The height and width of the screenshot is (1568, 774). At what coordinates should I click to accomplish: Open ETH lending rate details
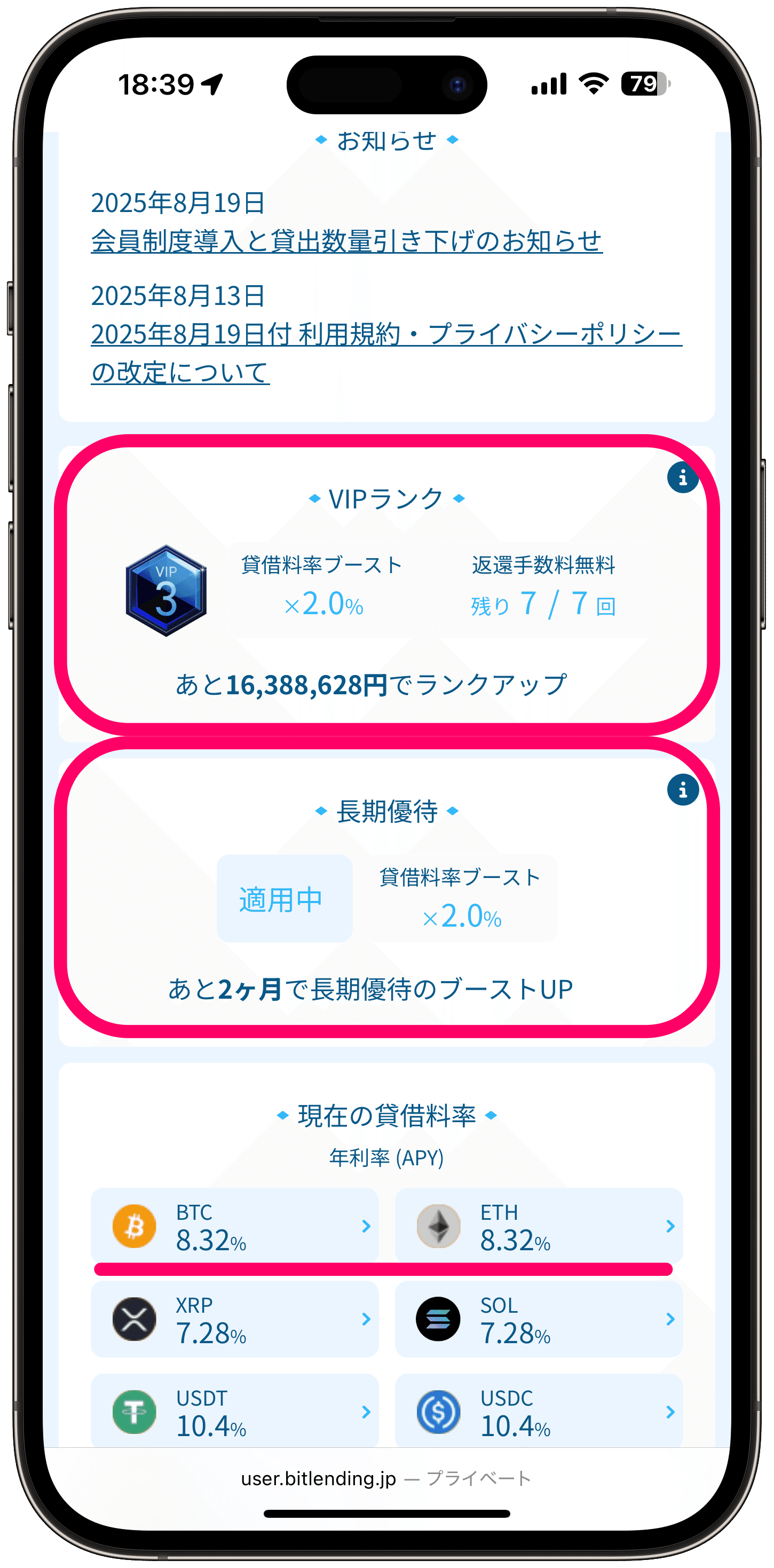(x=539, y=1226)
